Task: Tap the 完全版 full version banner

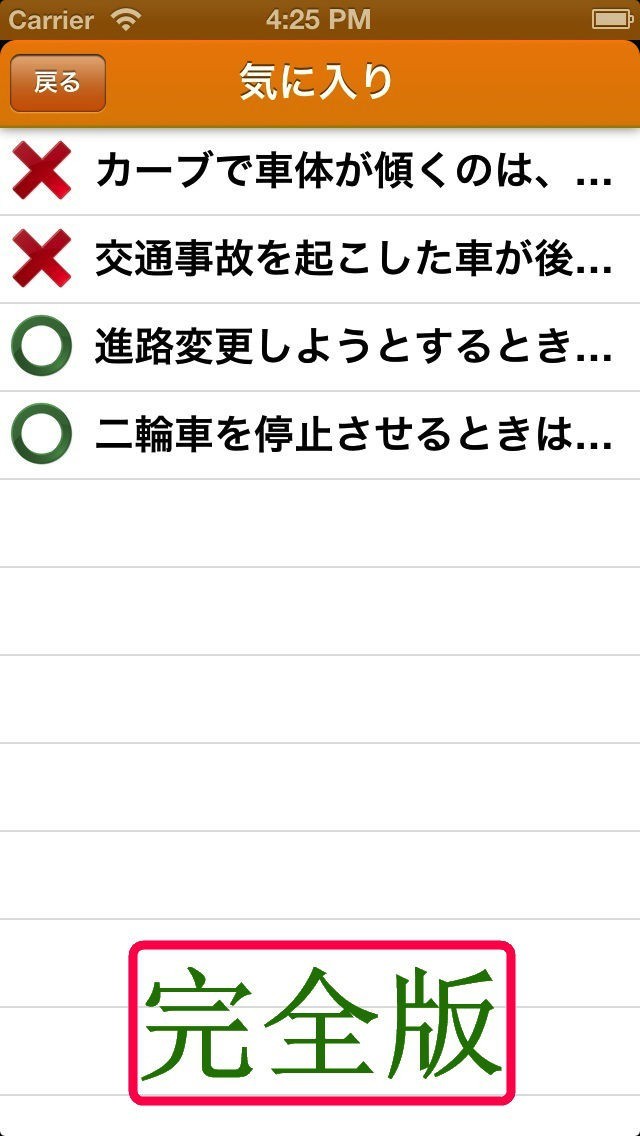Action: pyautogui.click(x=321, y=1022)
